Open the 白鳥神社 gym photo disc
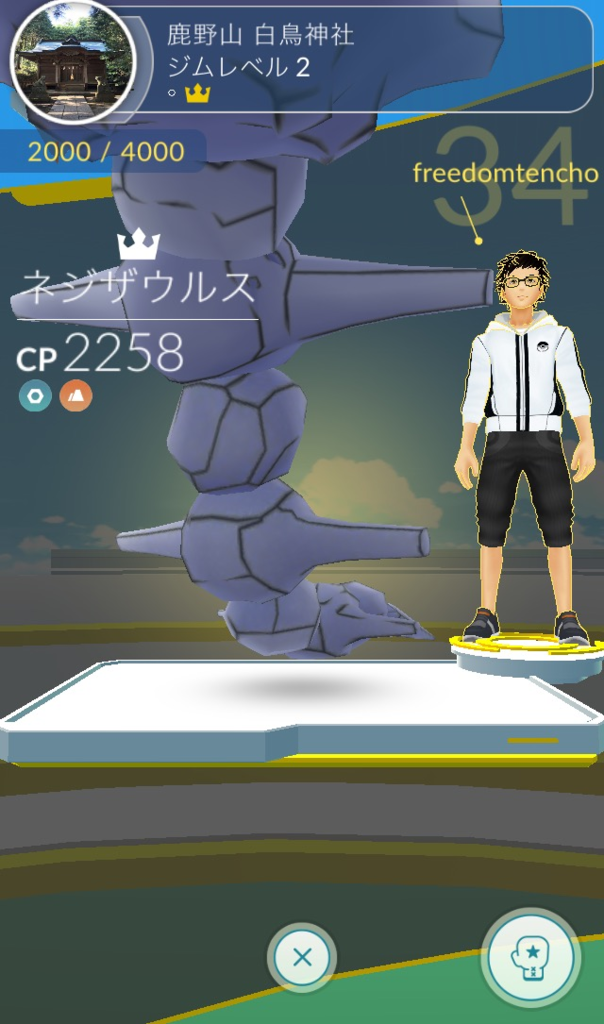 [73, 63]
